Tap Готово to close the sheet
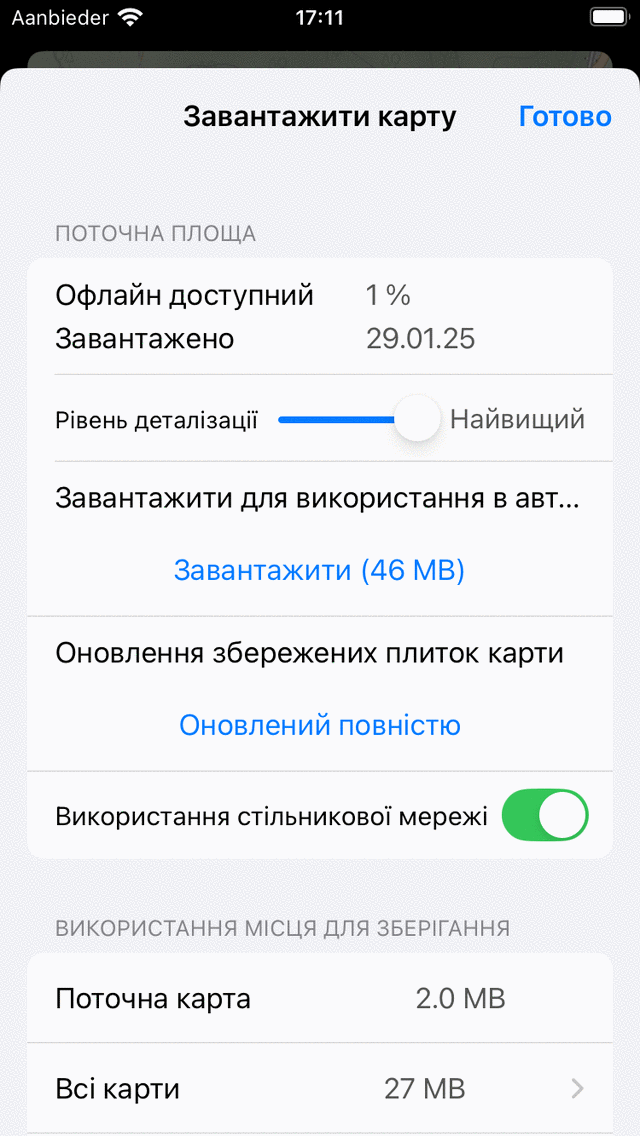This screenshot has height=1136, width=640. click(x=565, y=117)
